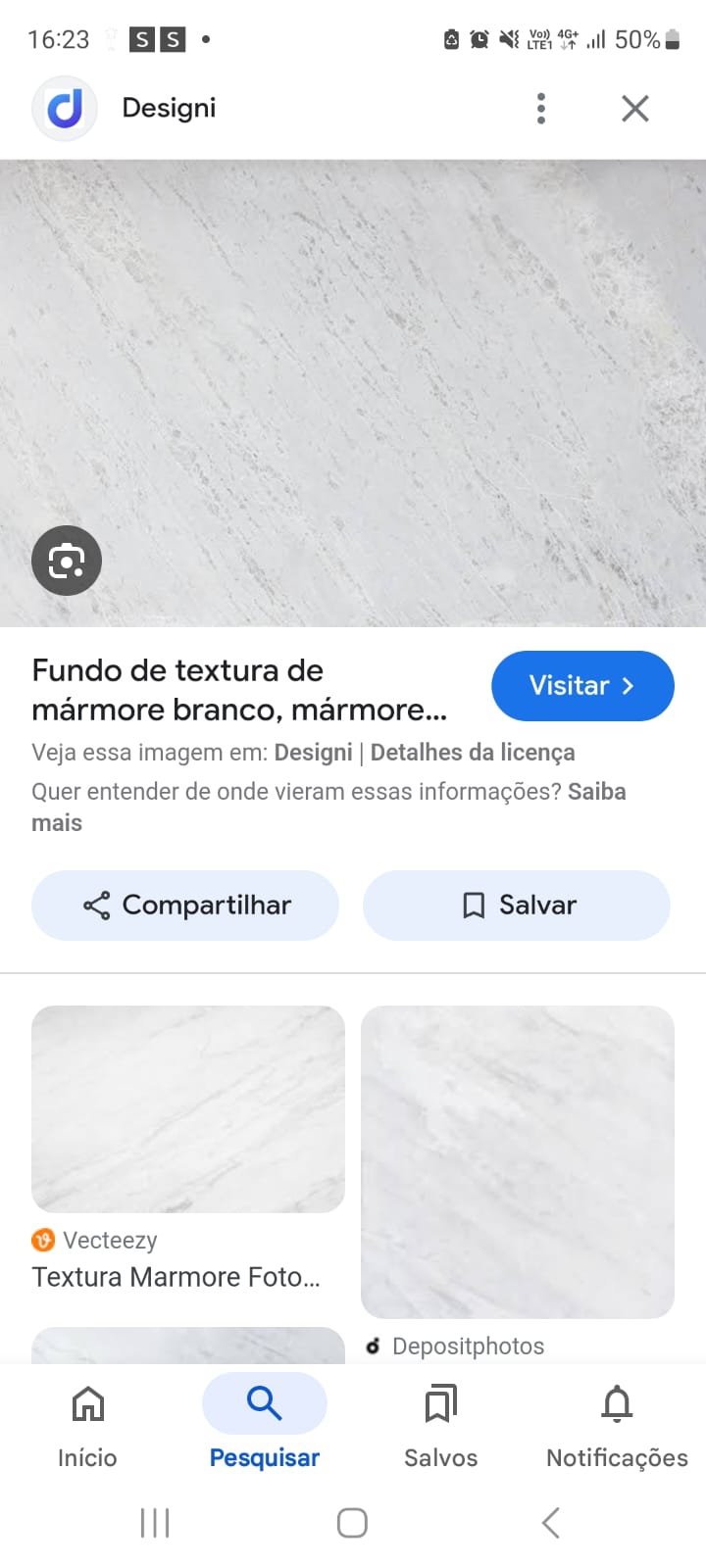The height and width of the screenshot is (1568, 706).
Task: Share image using Compartilhar
Action: [x=185, y=906]
